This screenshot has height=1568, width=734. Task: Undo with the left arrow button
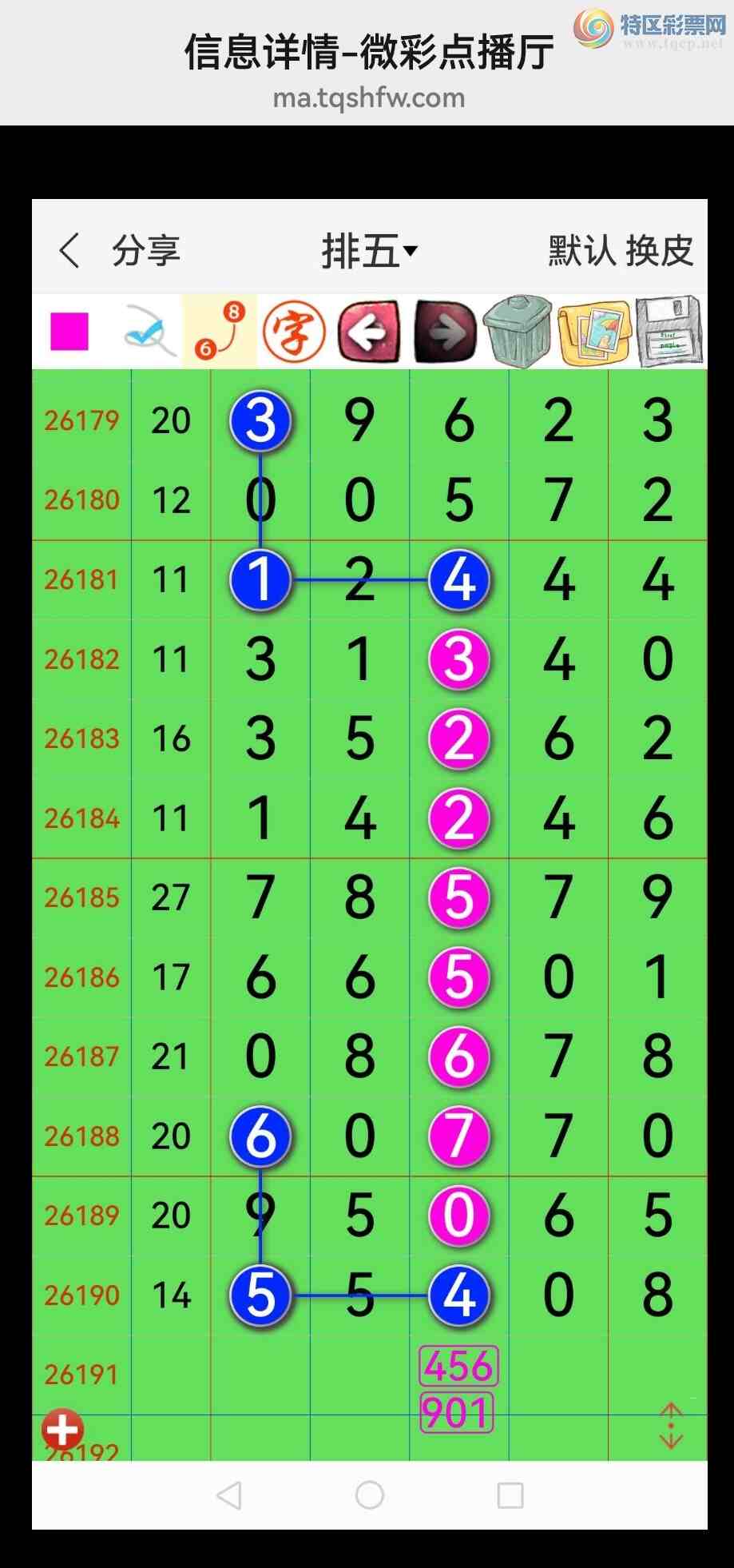click(370, 331)
